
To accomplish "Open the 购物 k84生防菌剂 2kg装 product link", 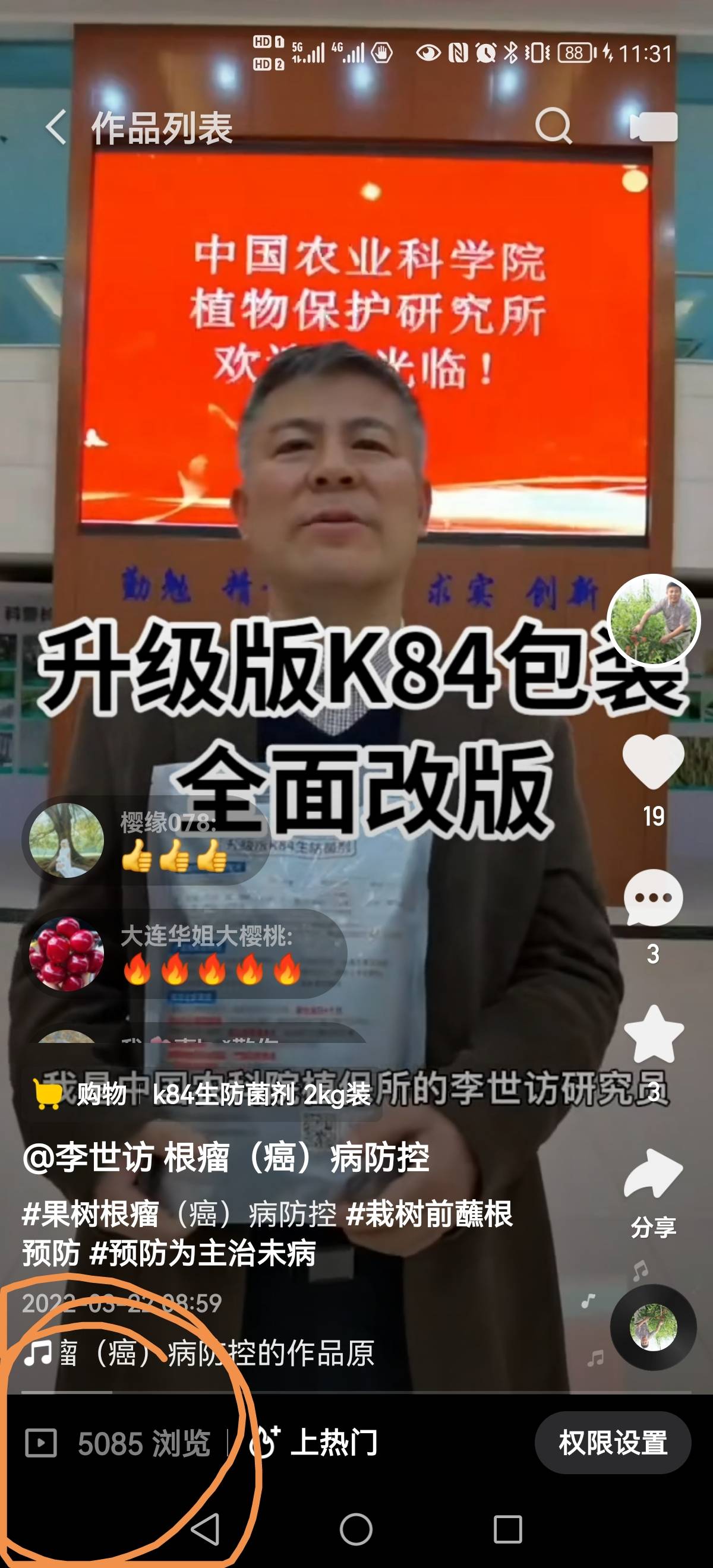I will tap(203, 1094).
